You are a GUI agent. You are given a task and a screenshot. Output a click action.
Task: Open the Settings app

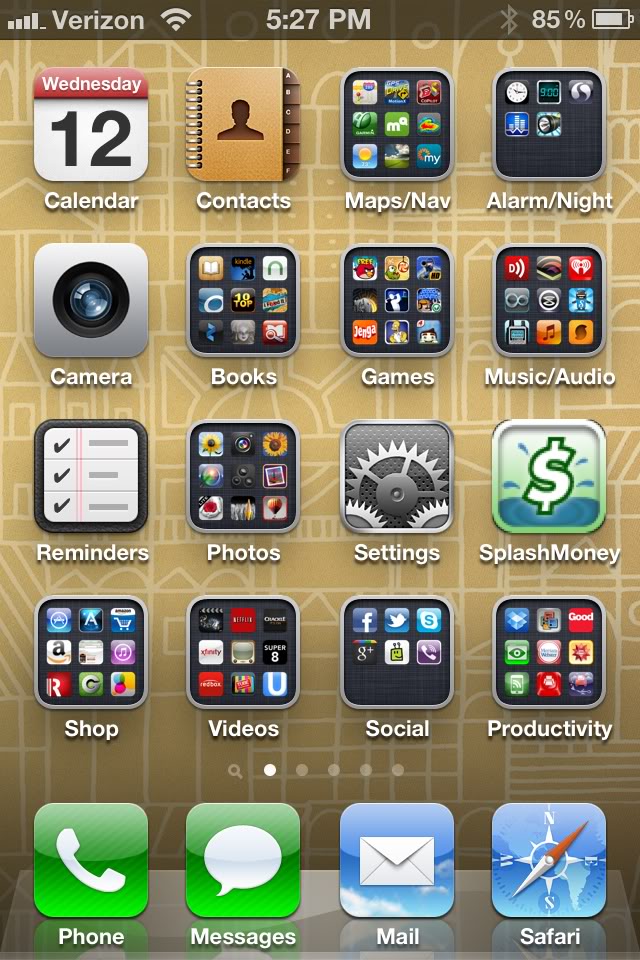397,477
